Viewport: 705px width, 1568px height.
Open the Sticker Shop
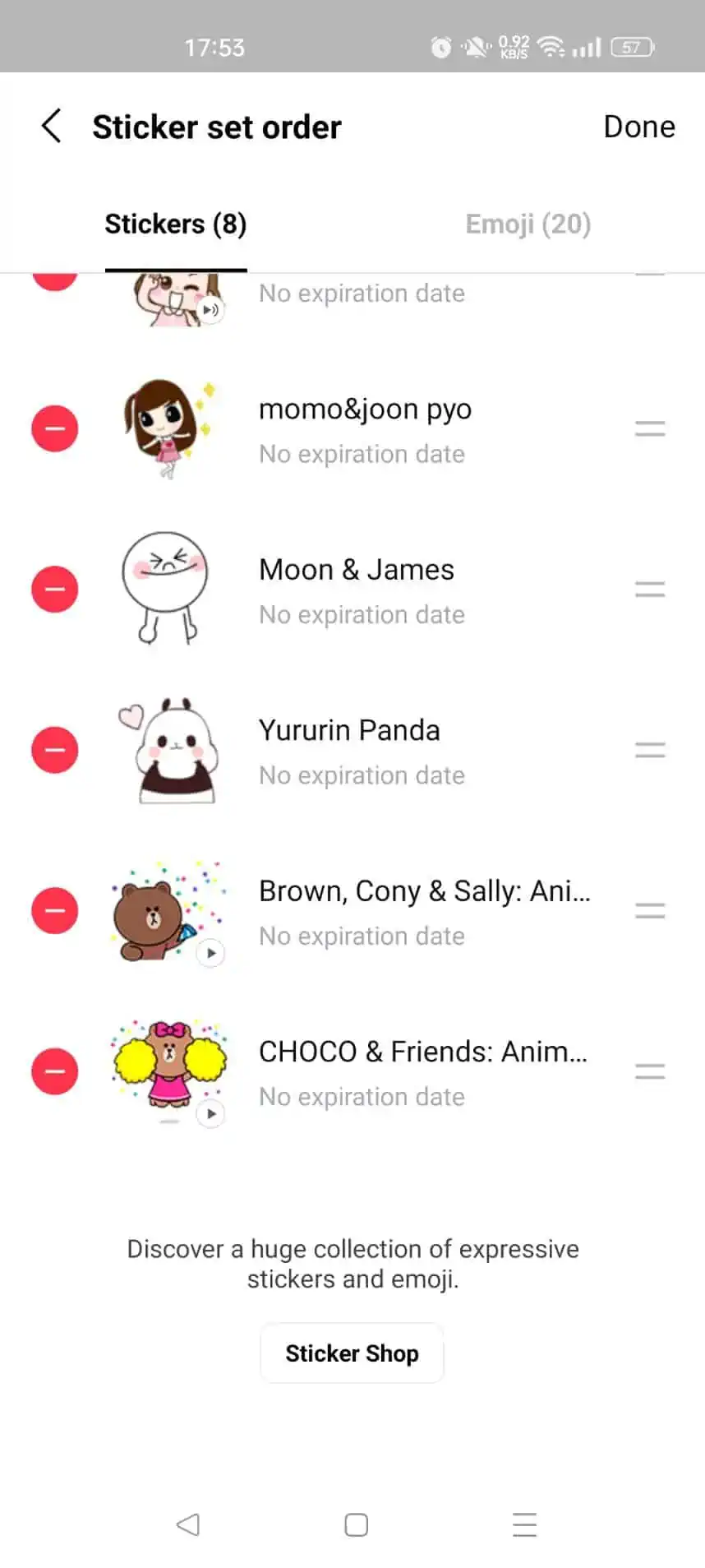352,1353
